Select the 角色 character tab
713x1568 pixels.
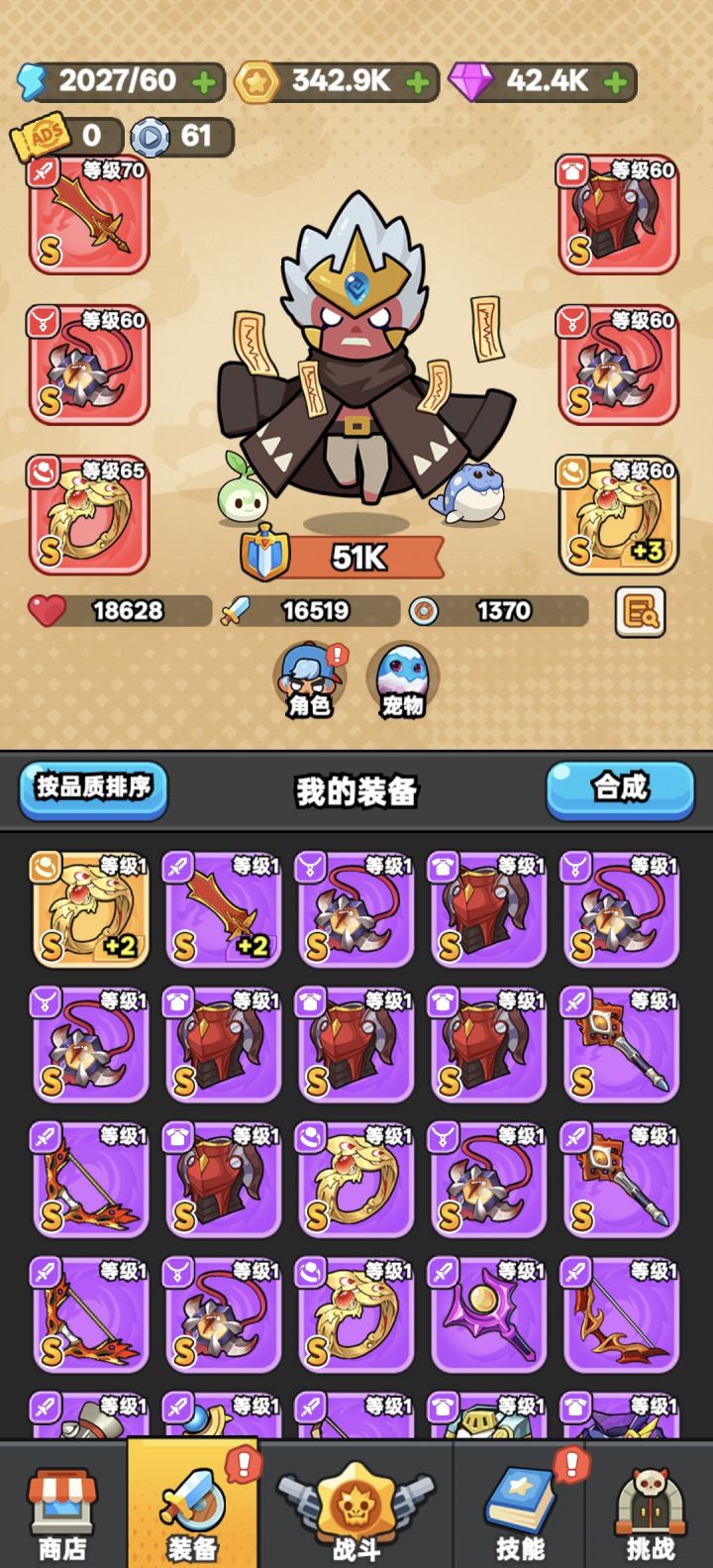tap(310, 679)
